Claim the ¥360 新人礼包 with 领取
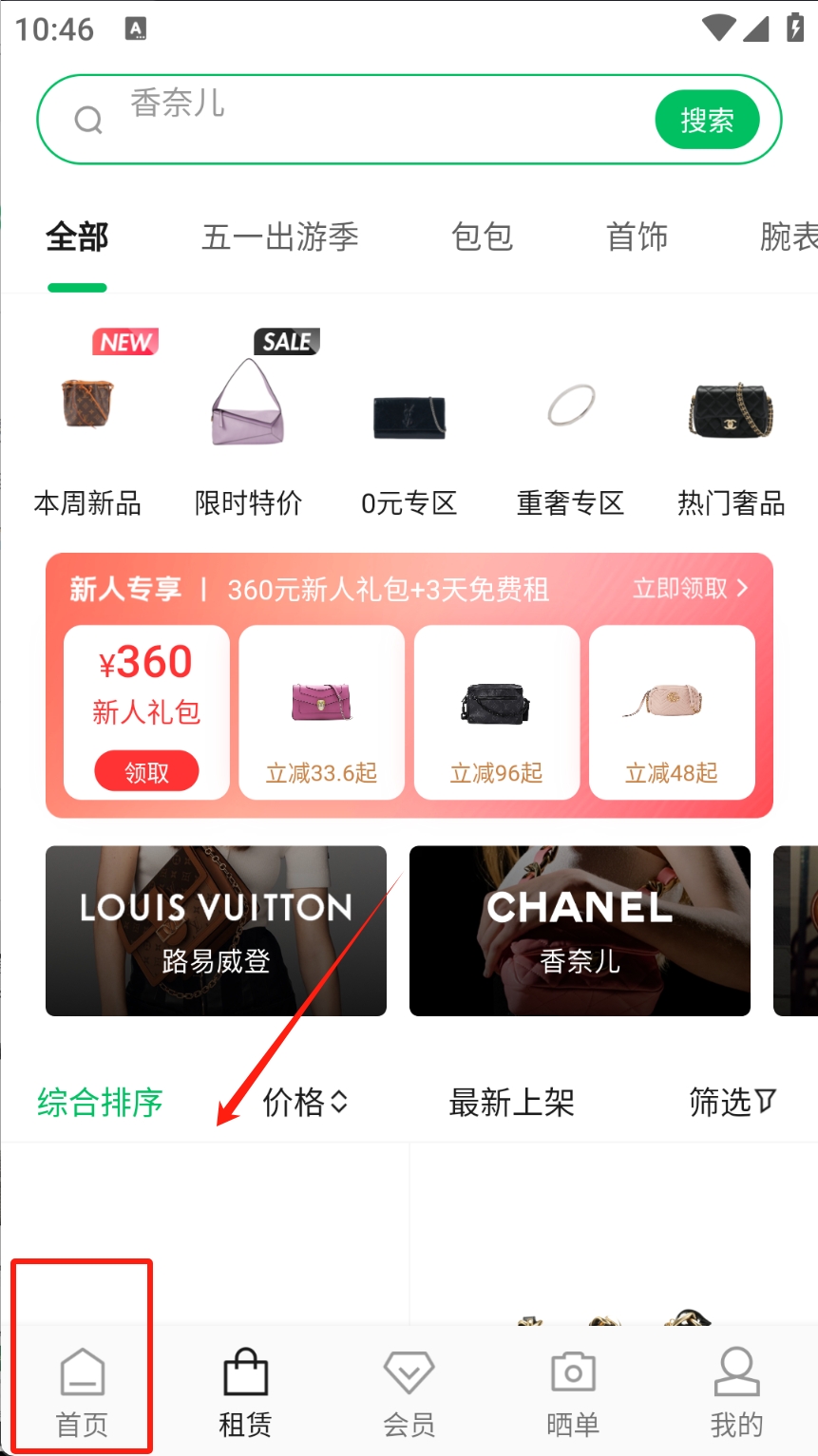818x1456 pixels. pos(146,771)
